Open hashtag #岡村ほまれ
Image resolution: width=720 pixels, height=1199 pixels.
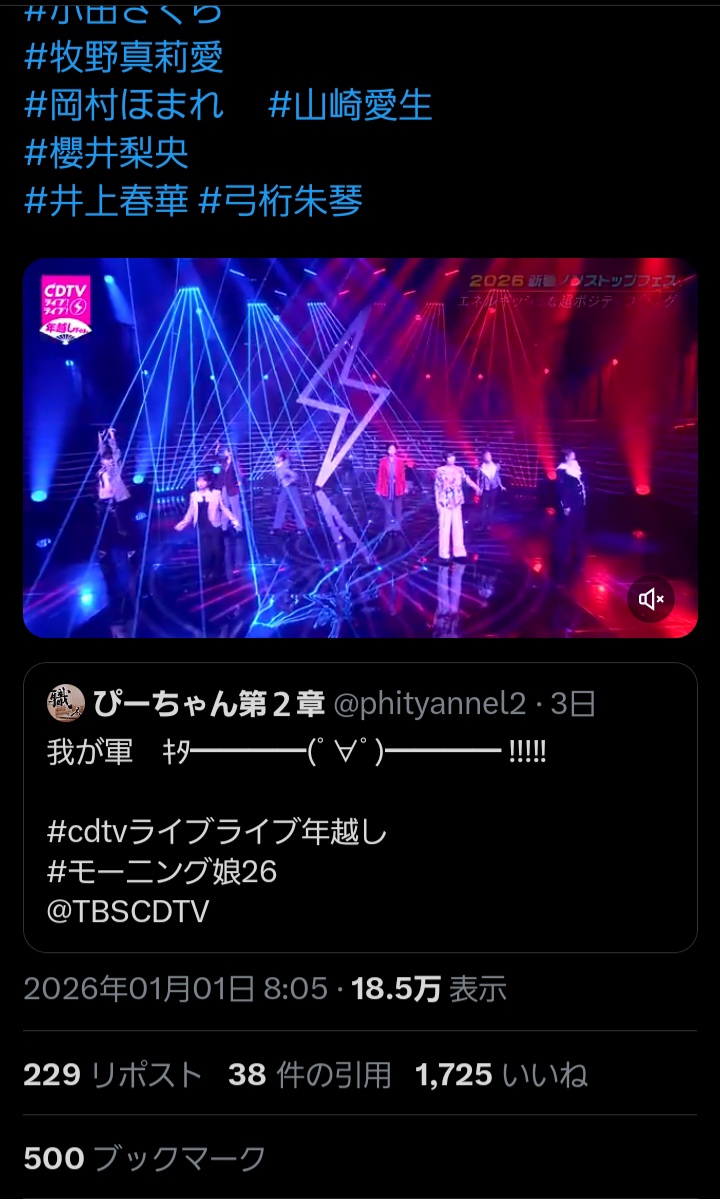[x=123, y=105]
